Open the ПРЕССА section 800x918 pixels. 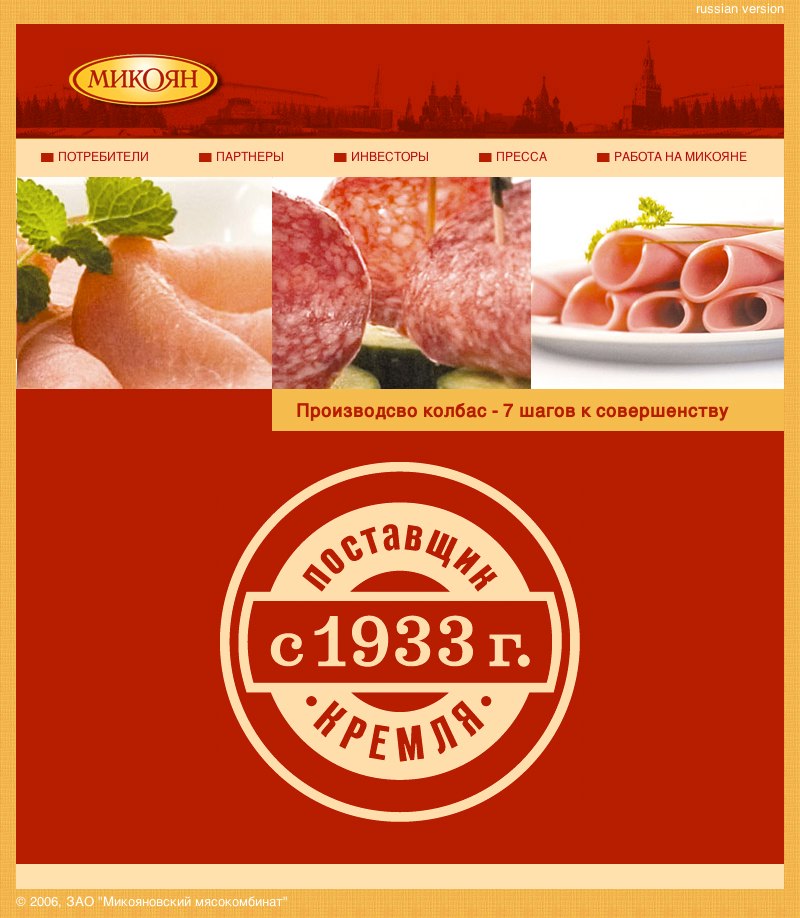520,156
